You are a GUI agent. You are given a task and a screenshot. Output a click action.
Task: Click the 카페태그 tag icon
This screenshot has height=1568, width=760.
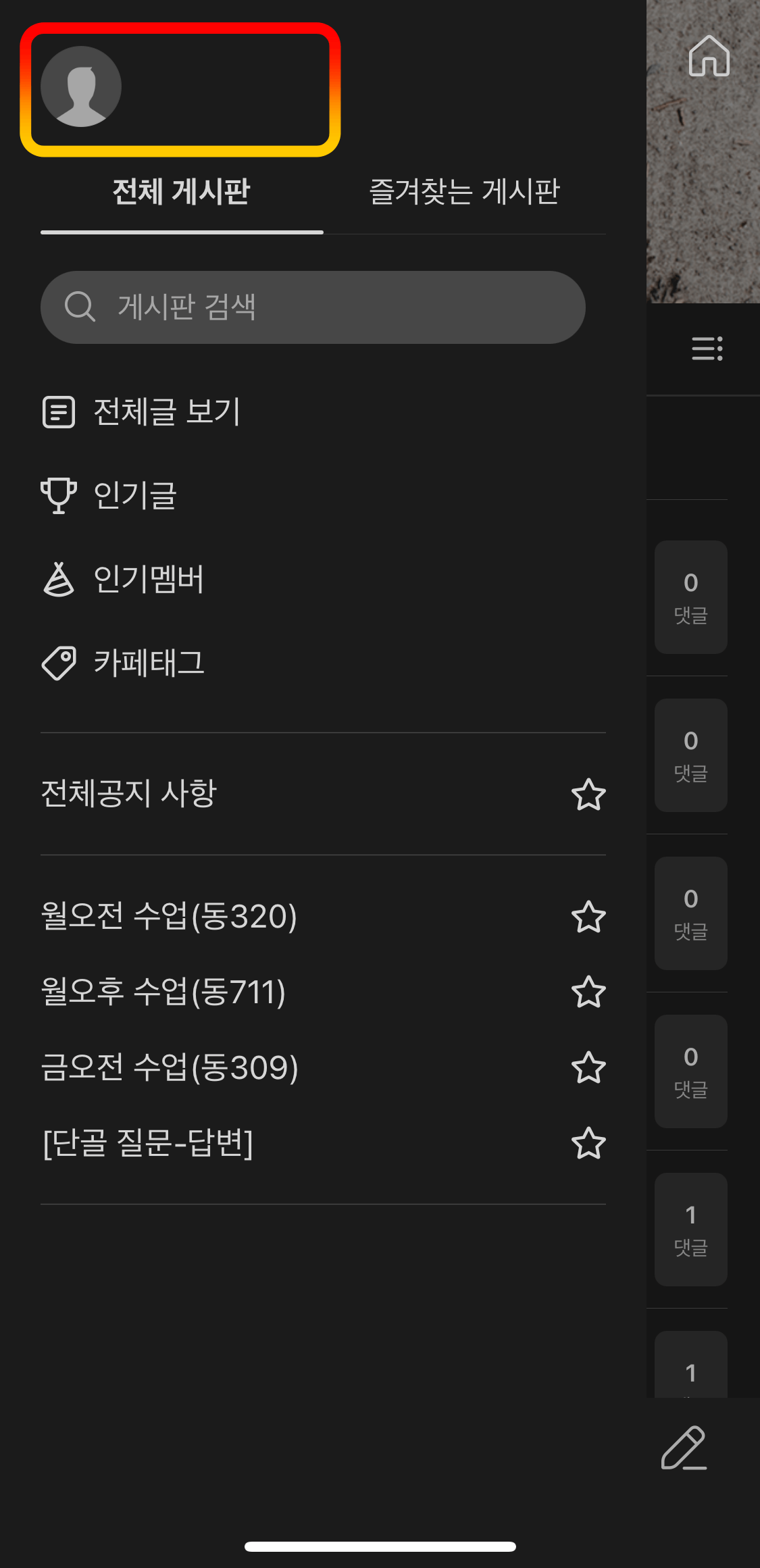pyautogui.click(x=59, y=661)
